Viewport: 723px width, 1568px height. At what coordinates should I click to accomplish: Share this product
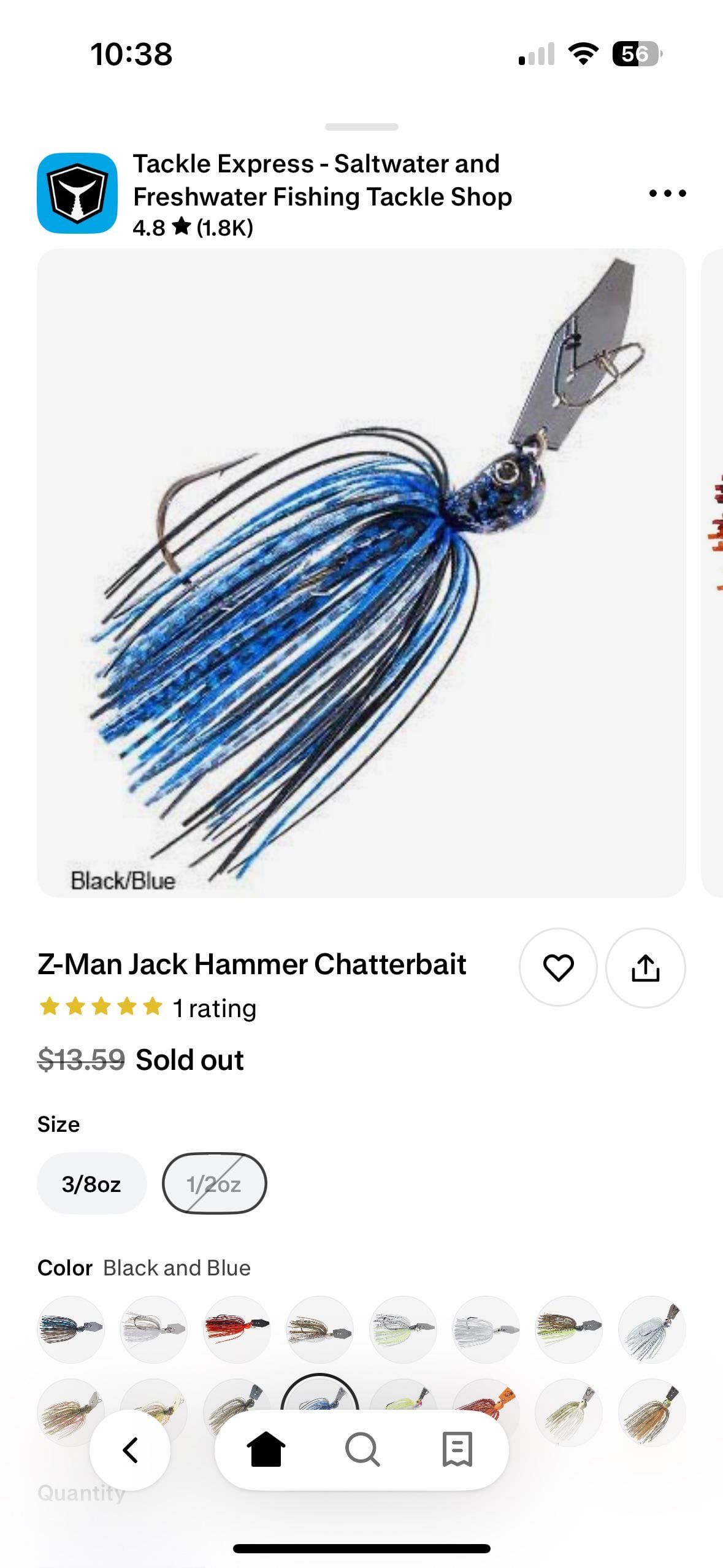[645, 967]
